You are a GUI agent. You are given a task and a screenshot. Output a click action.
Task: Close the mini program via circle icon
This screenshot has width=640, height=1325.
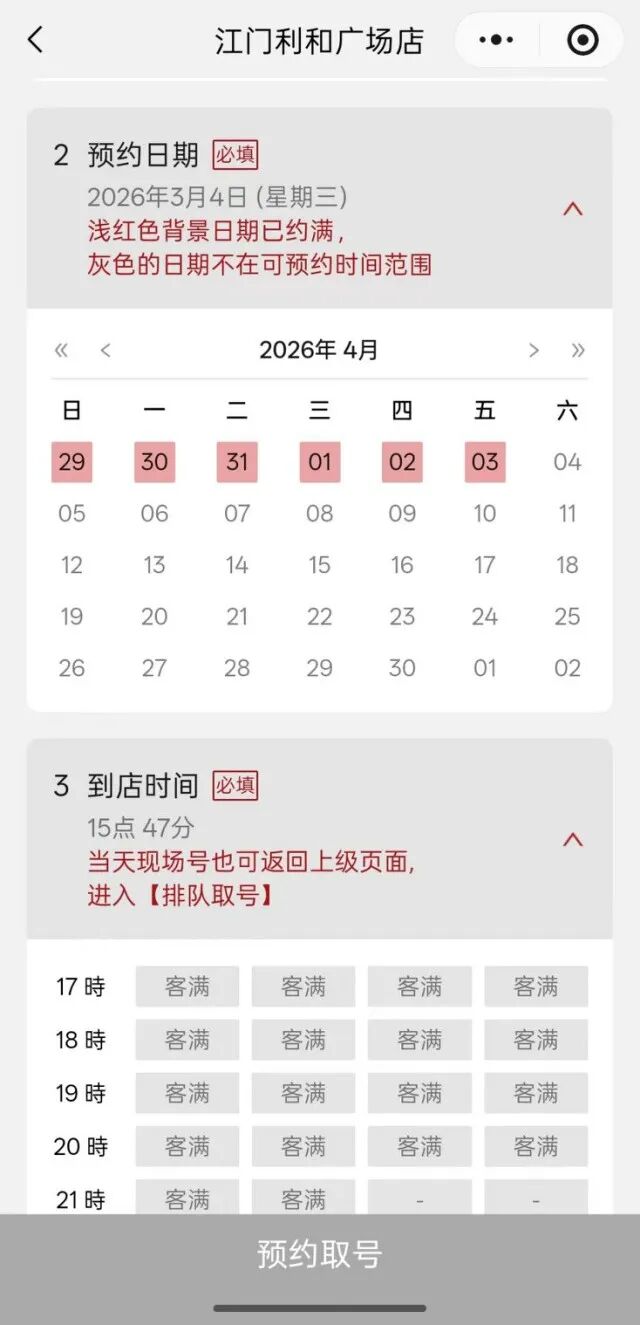[x=582, y=40]
